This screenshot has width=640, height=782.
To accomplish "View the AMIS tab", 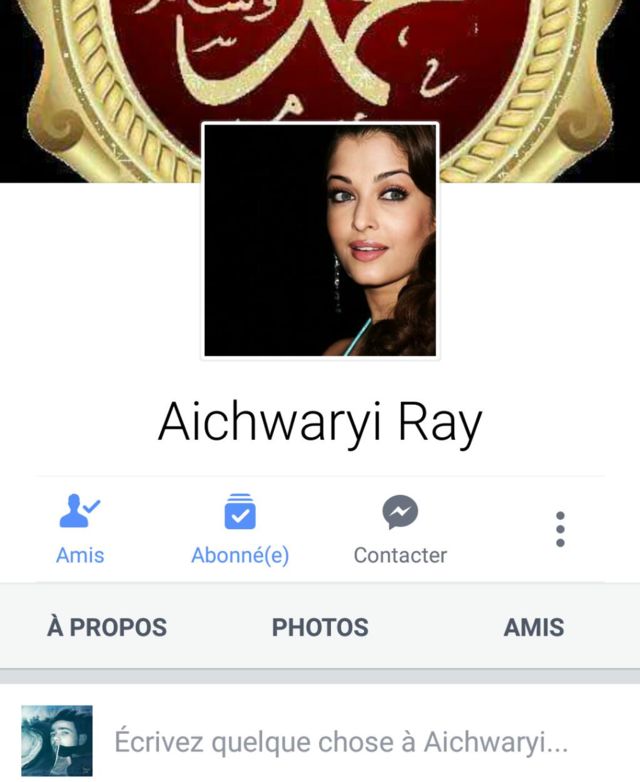I will coord(534,627).
